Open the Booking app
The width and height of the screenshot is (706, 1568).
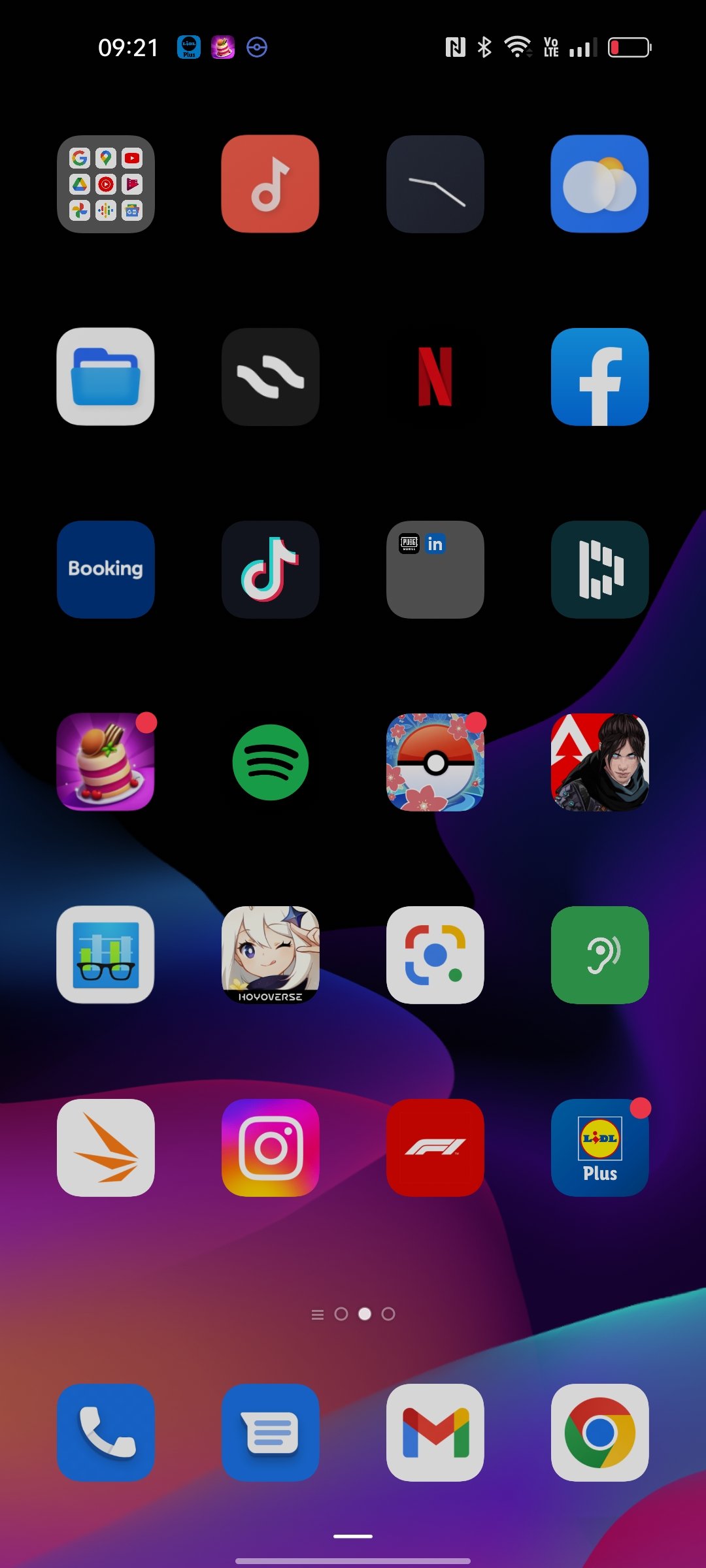coord(106,570)
